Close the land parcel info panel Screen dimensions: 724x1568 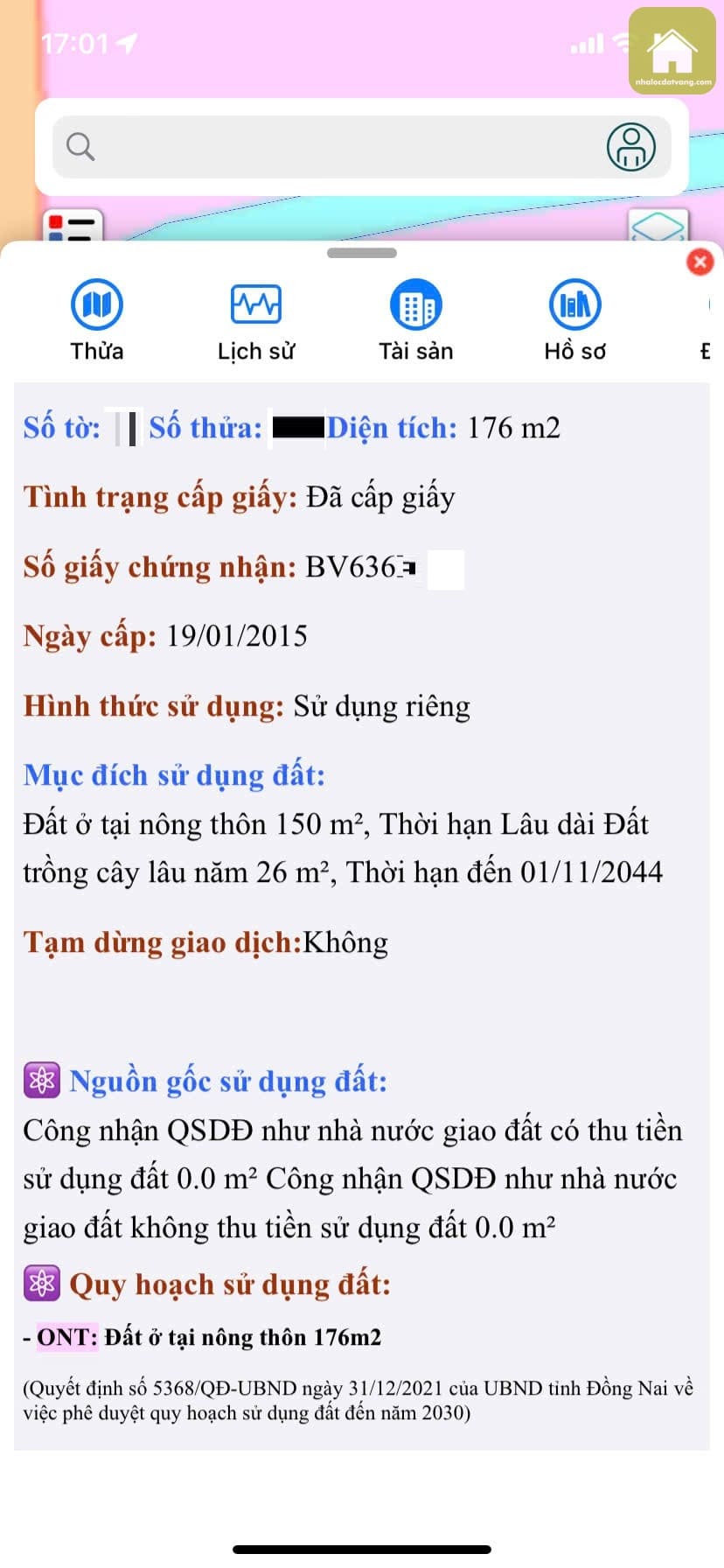700,262
